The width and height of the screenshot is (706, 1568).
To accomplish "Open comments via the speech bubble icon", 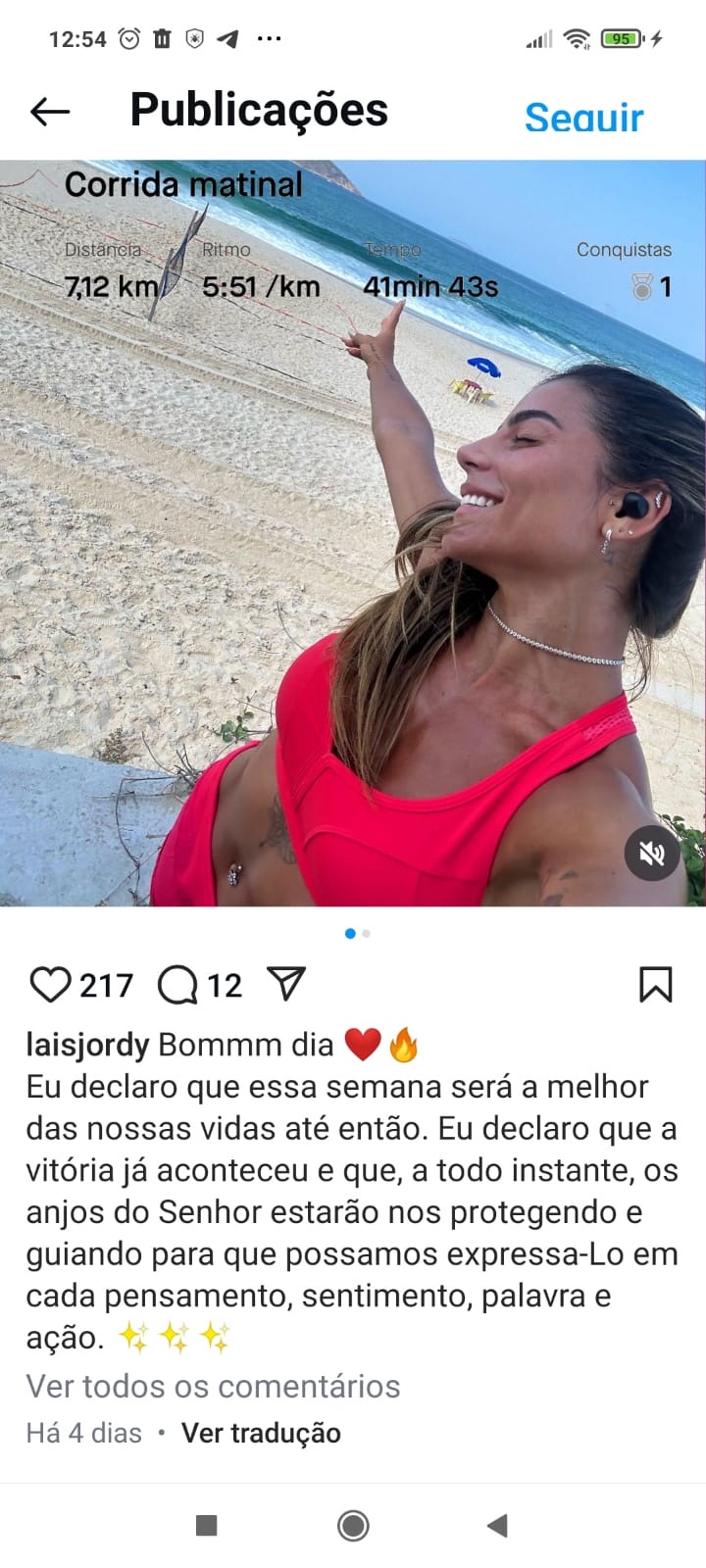I will point(177,984).
